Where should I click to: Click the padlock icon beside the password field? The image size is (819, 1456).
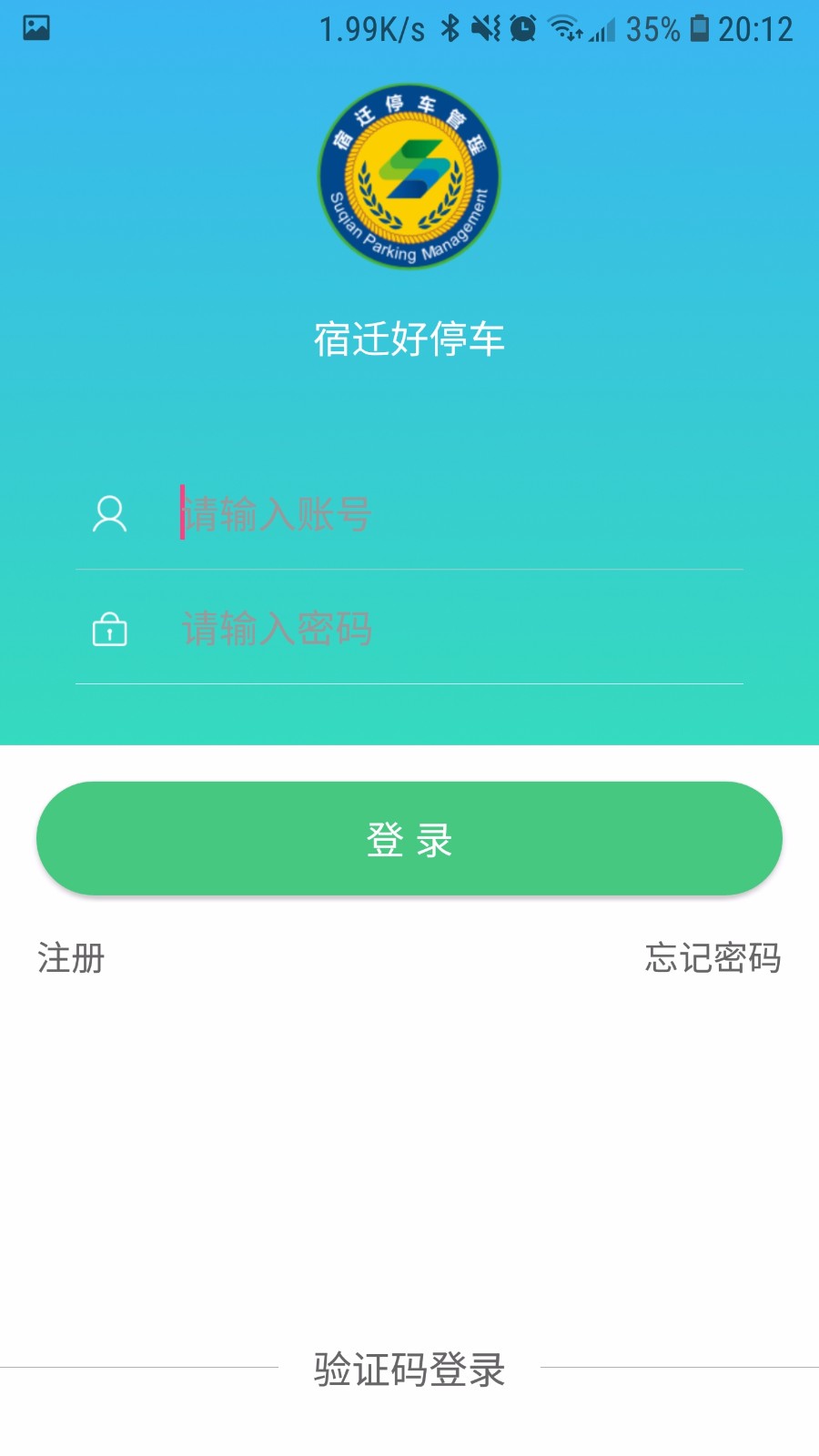pos(110,629)
